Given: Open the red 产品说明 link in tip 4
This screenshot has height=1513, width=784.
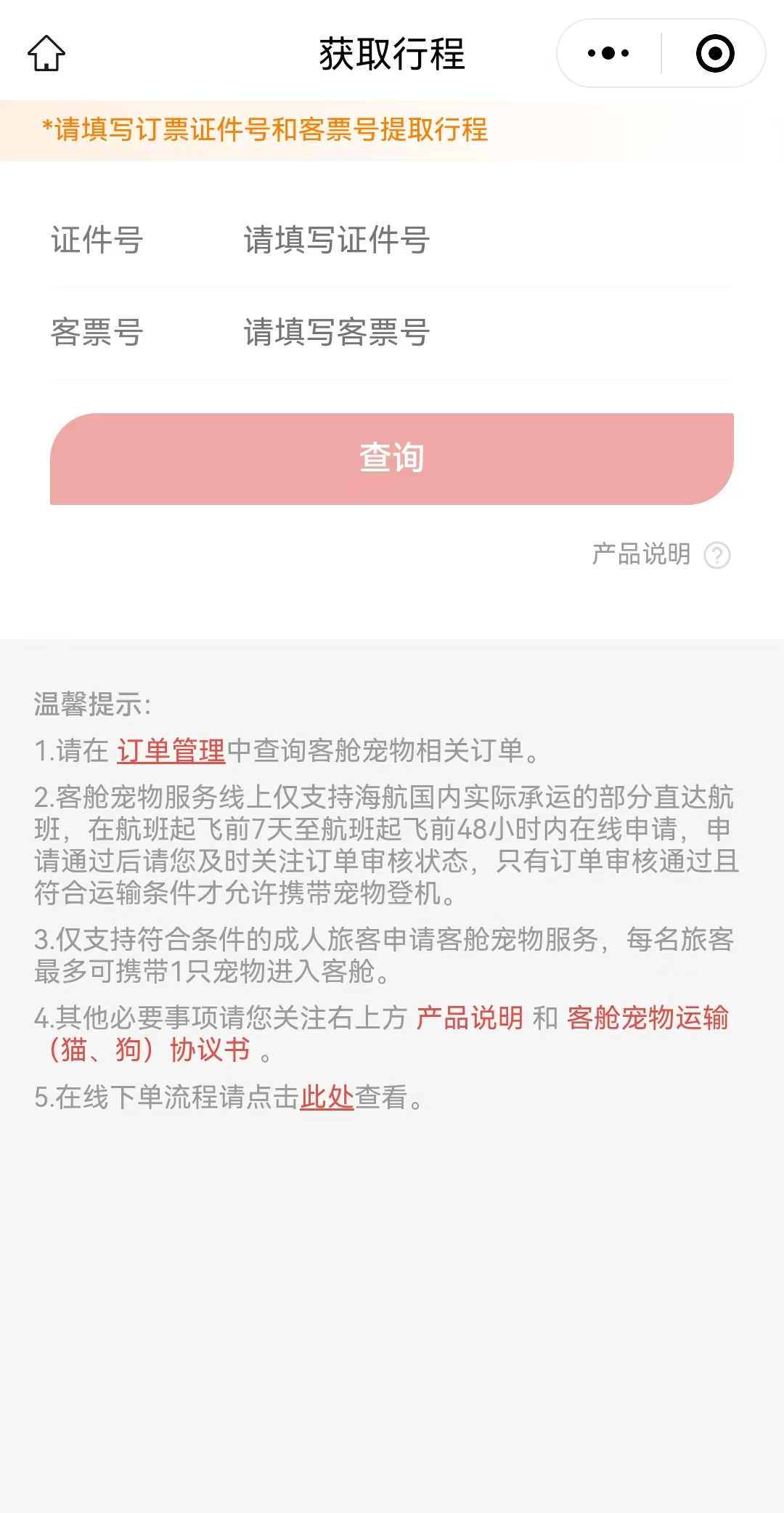Looking at the screenshot, I should tap(470, 1018).
